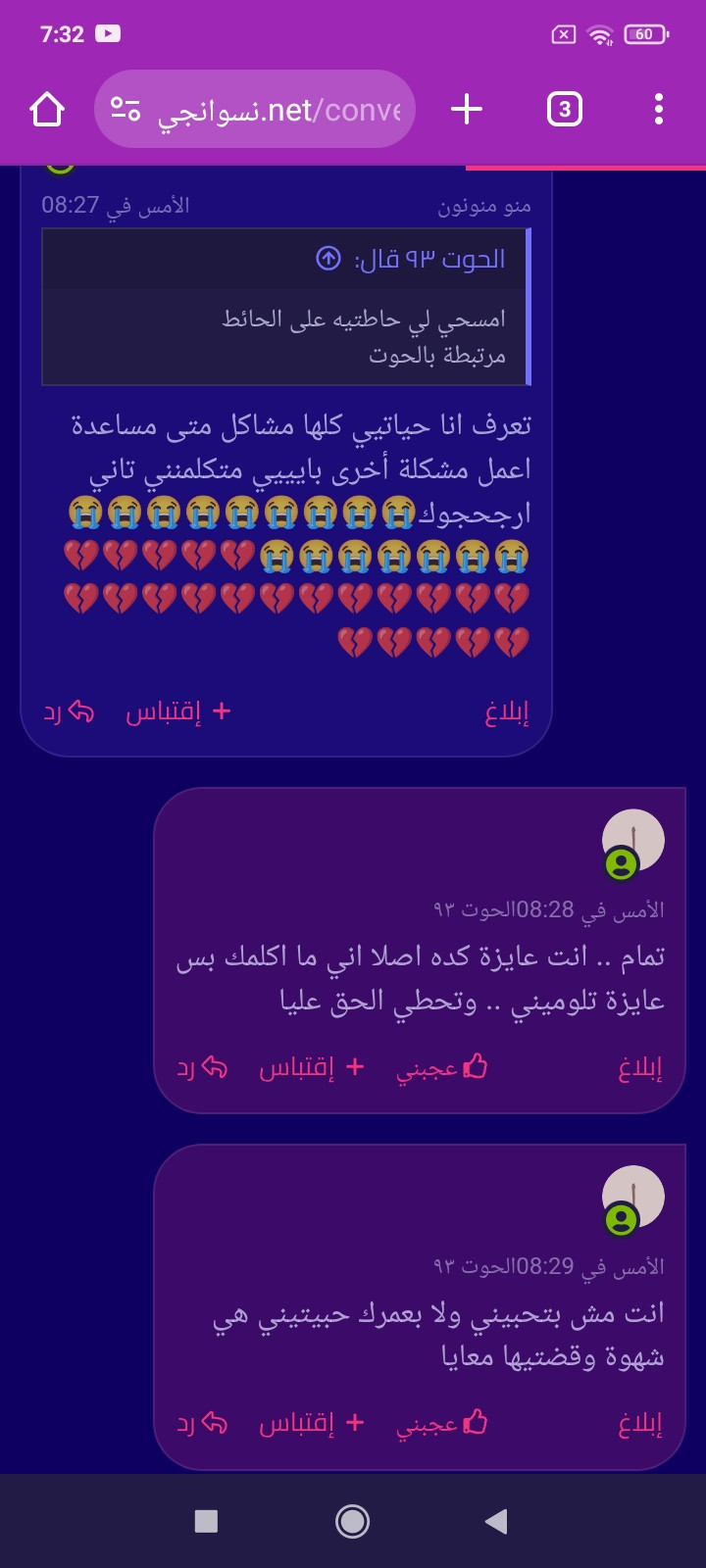Quote the 08:27 message from منو منونون

[177, 711]
